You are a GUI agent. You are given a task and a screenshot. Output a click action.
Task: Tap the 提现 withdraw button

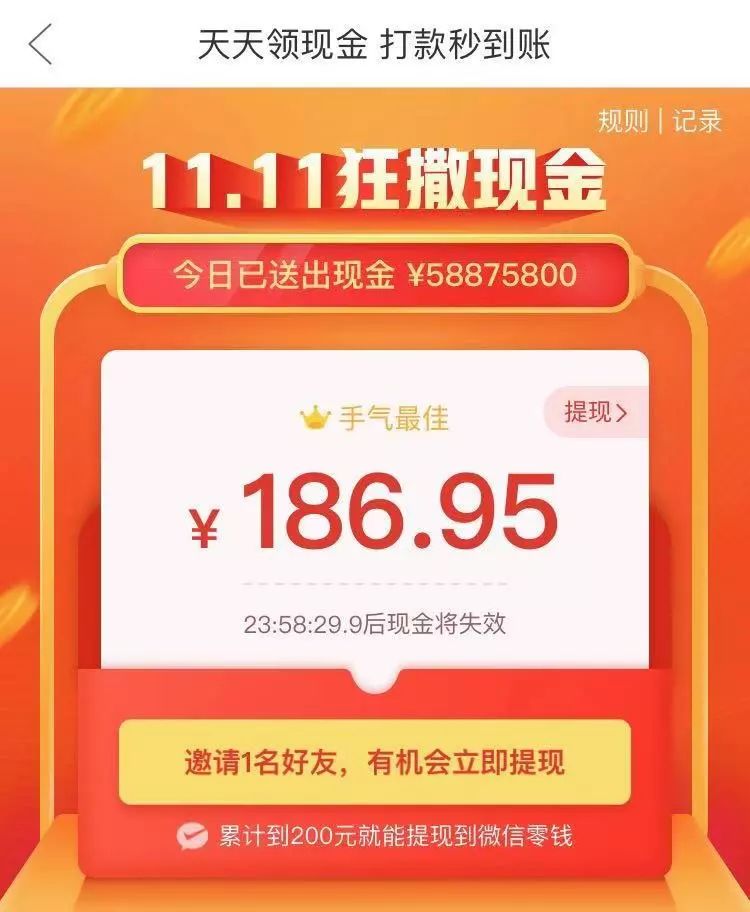596,412
